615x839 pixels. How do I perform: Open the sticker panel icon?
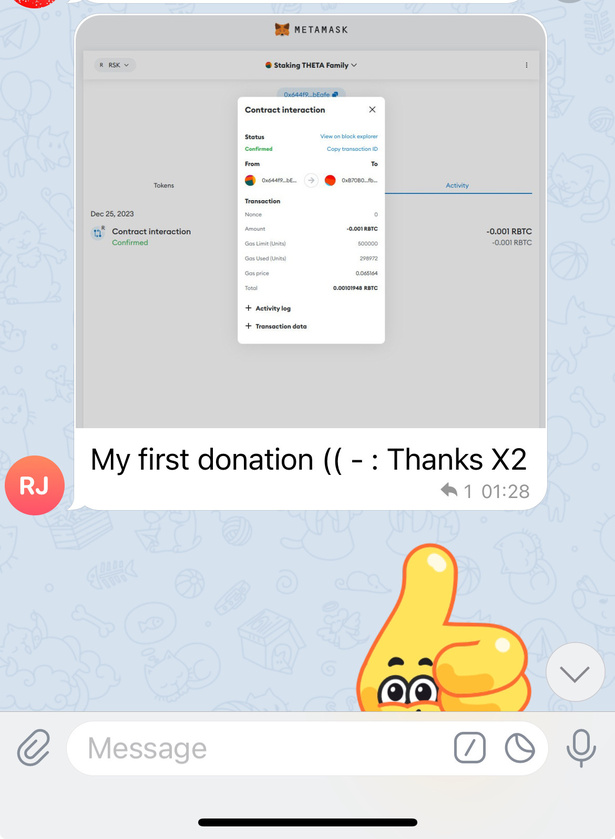point(519,748)
